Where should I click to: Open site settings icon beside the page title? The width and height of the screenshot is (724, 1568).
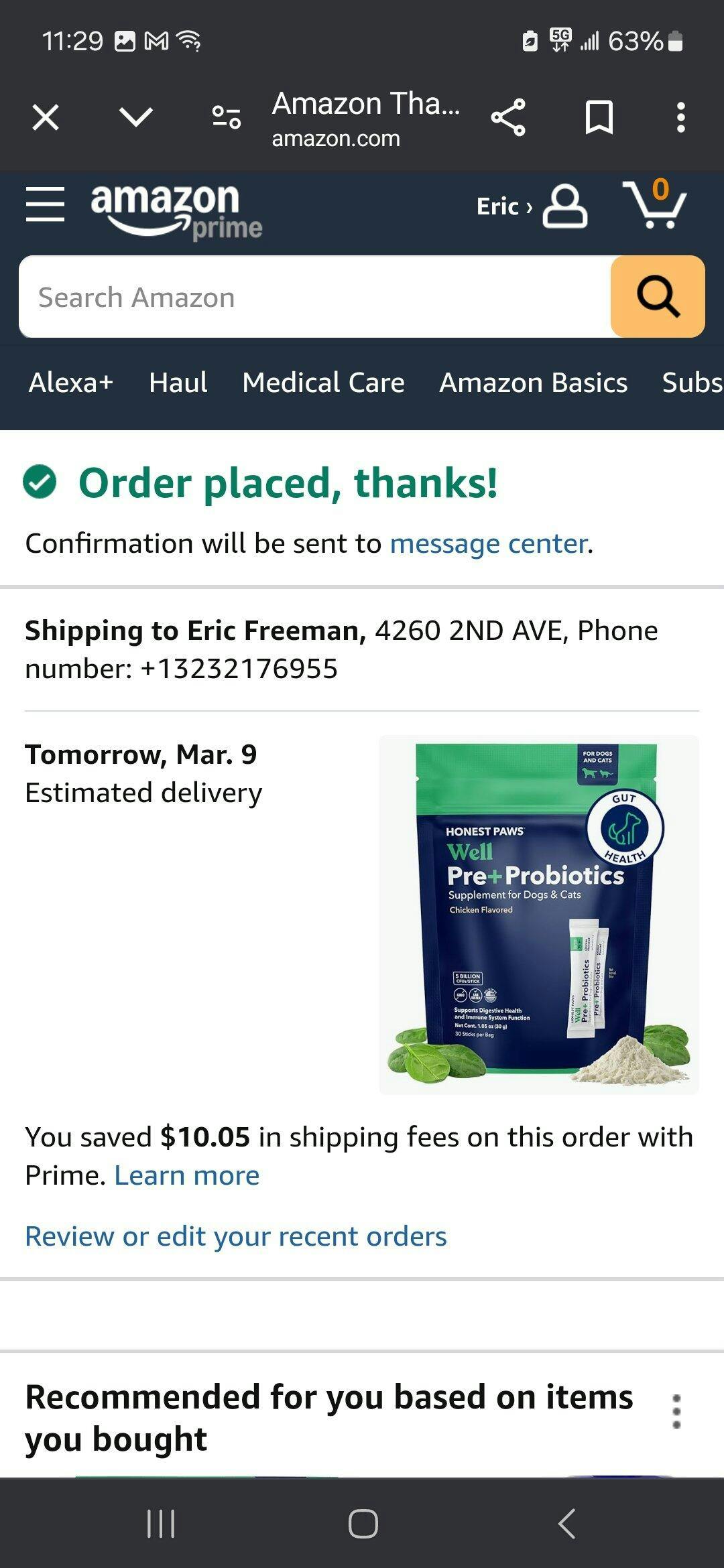(x=227, y=117)
